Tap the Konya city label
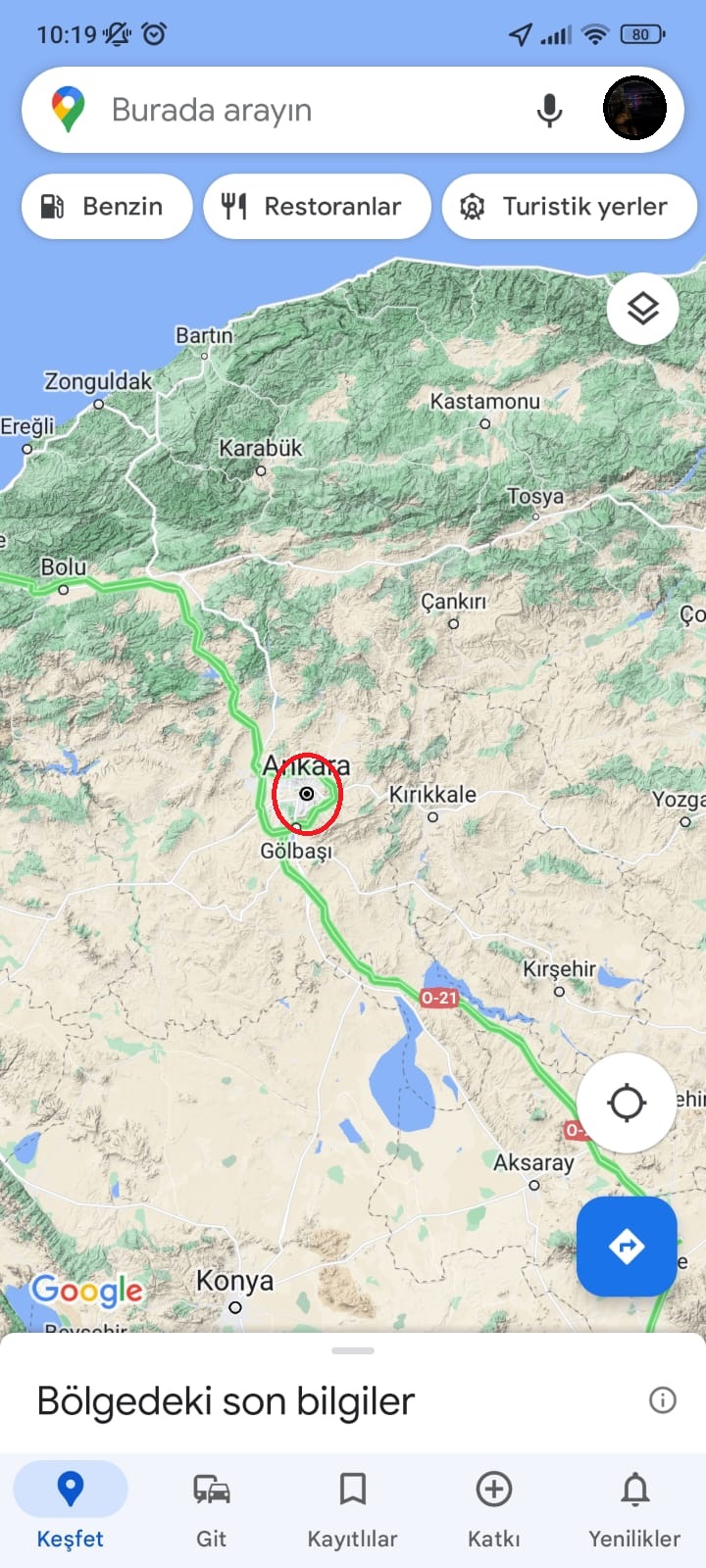This screenshot has width=706, height=1568. [x=234, y=1282]
